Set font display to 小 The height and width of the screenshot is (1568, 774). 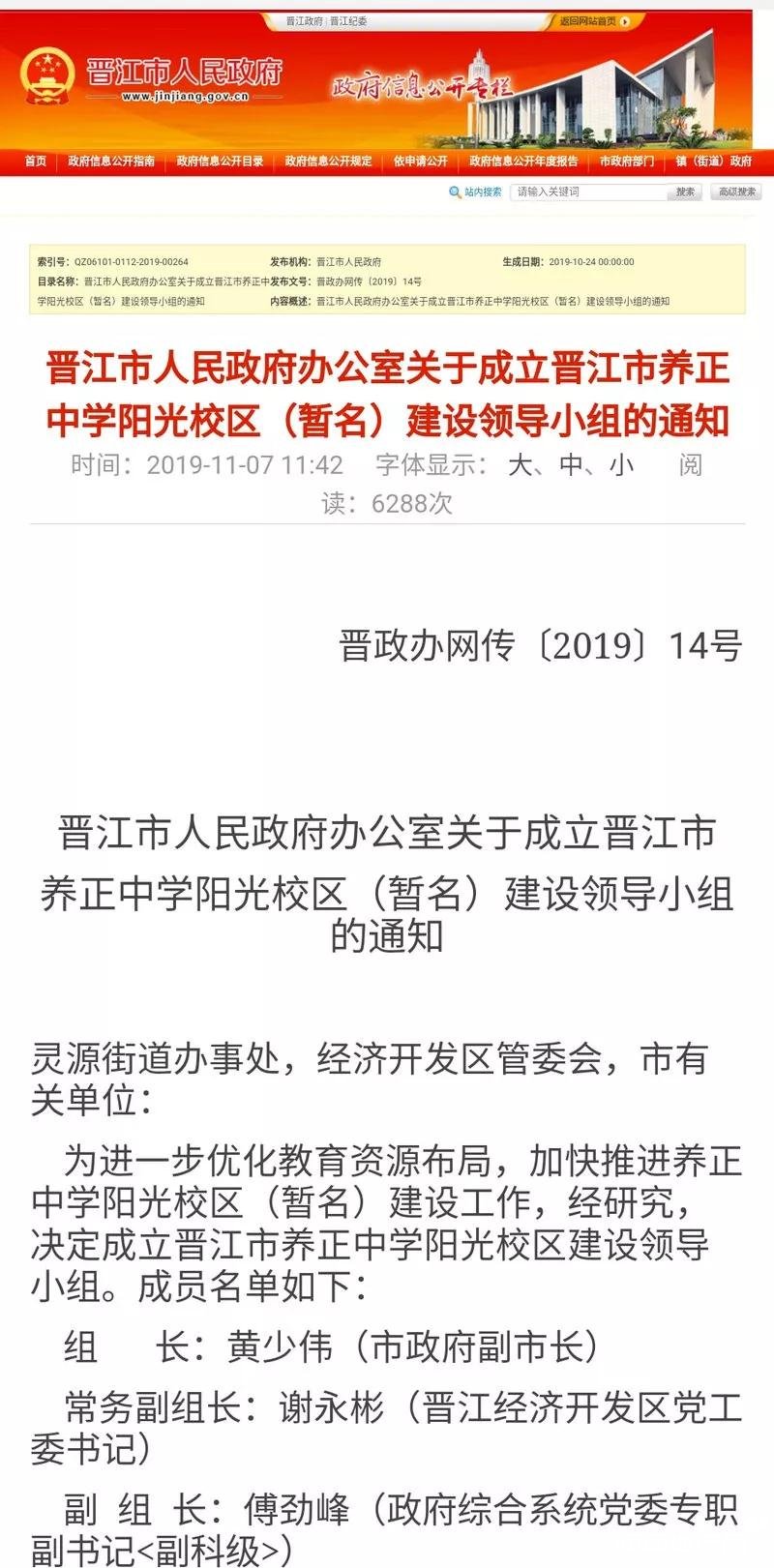[621, 465]
